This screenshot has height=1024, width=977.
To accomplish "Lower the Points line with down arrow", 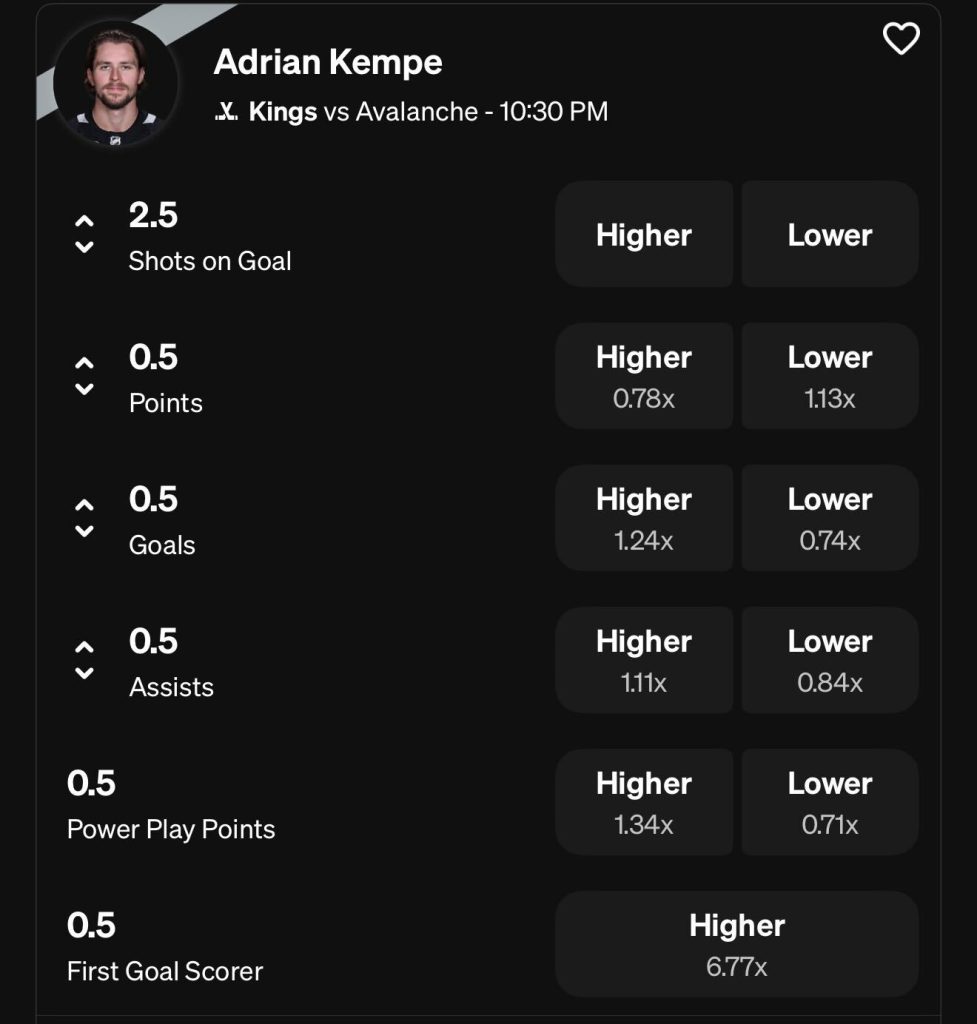I will tap(85, 389).
